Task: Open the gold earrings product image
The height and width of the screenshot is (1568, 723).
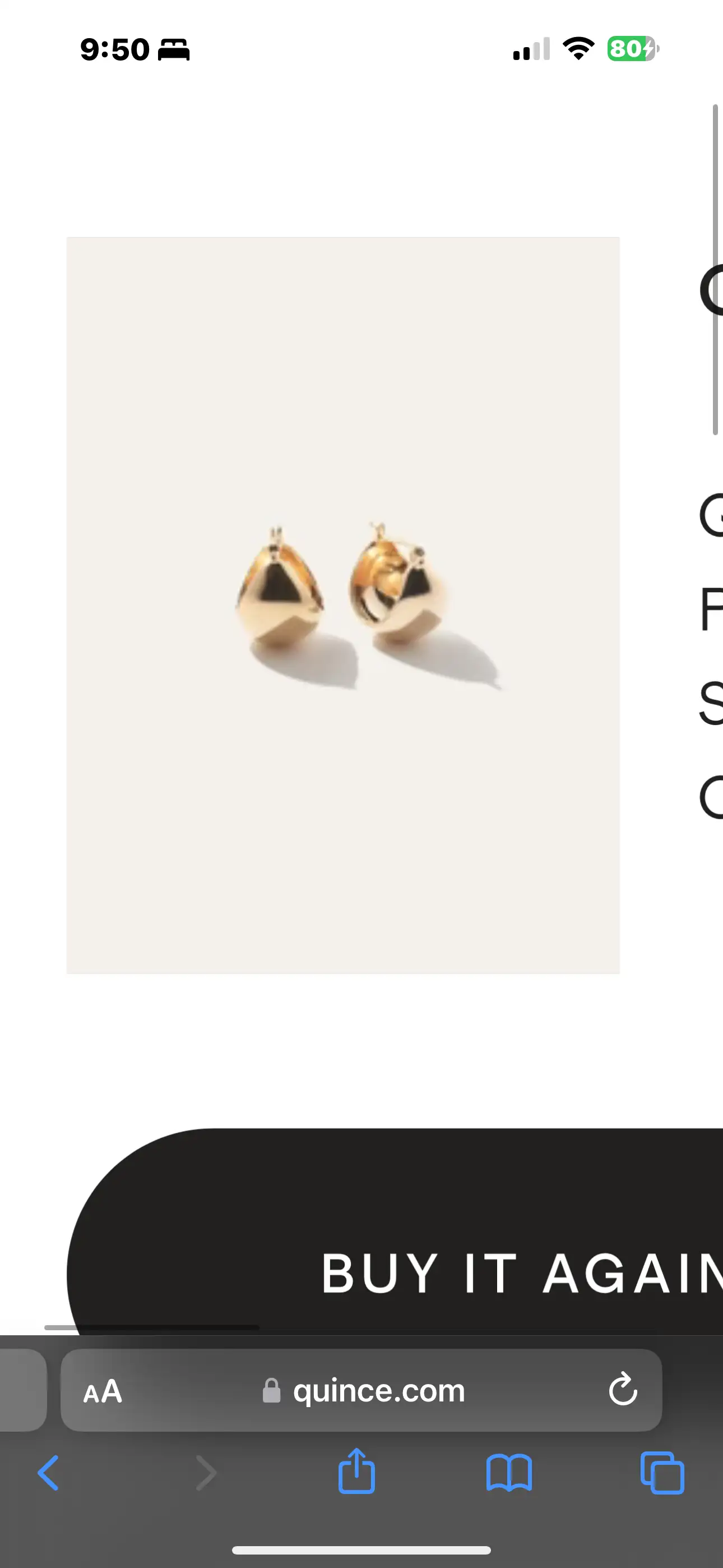Action: (342, 605)
